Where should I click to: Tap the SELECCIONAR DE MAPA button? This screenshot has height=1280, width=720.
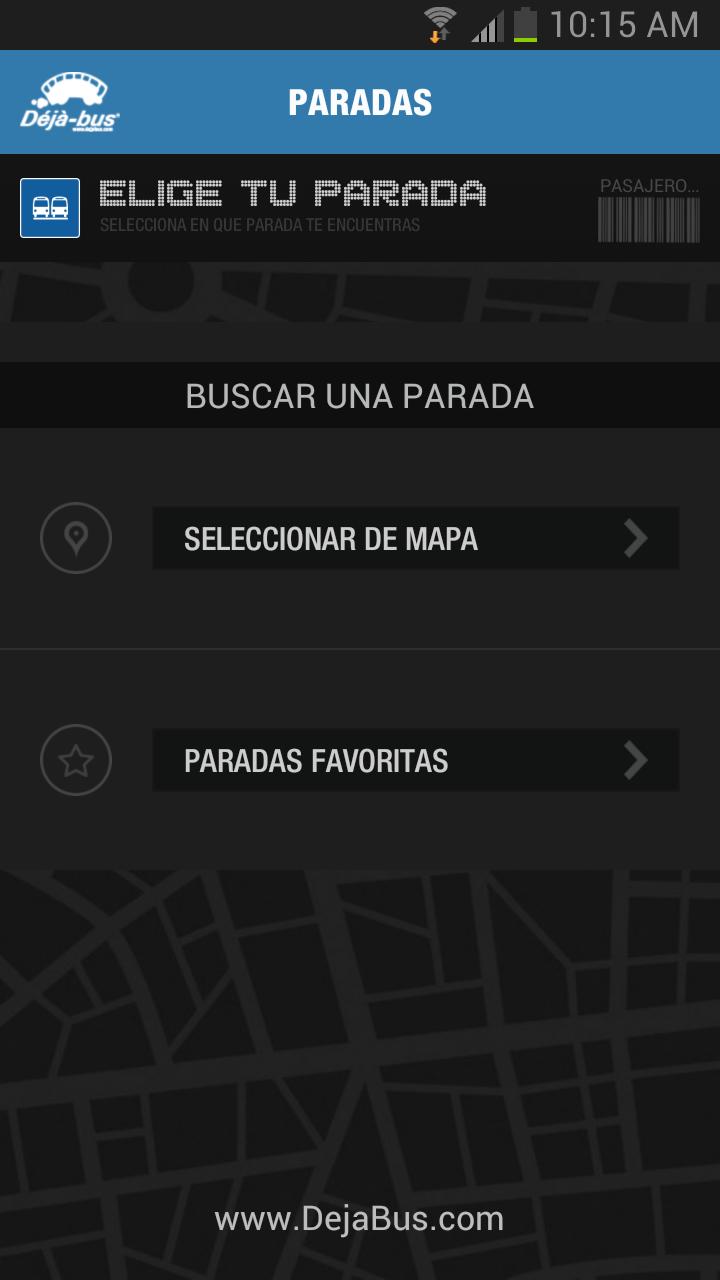415,538
